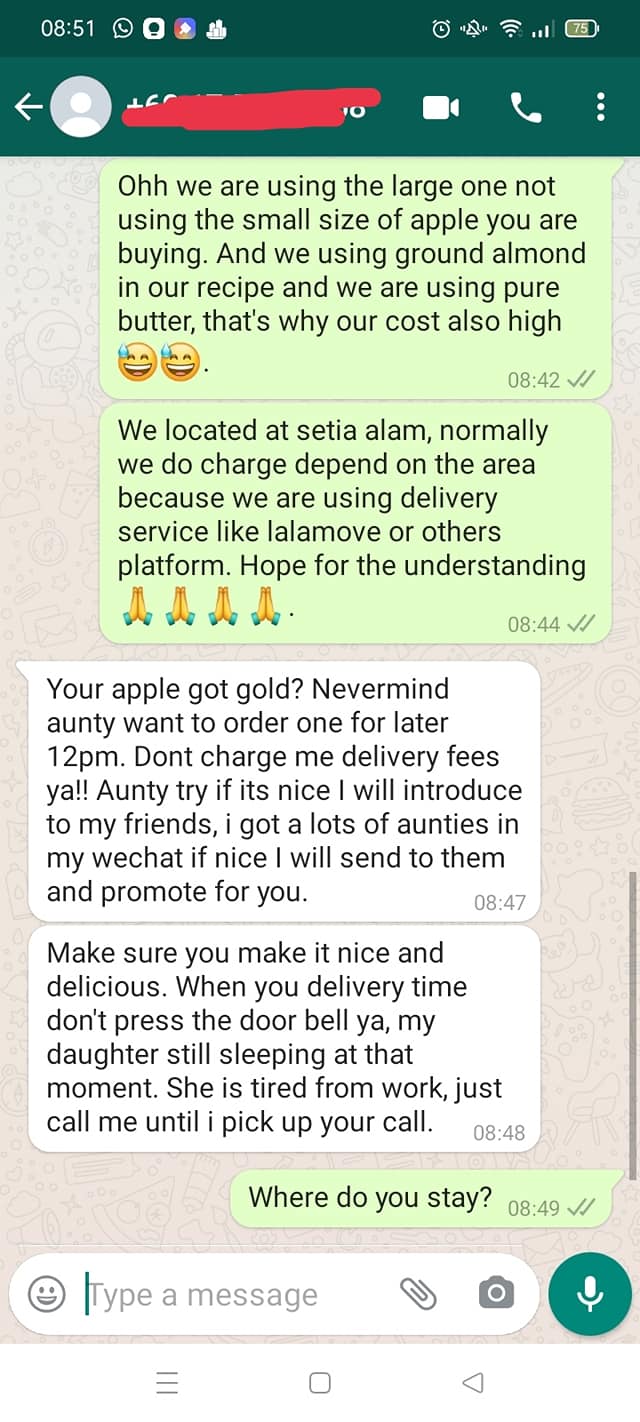The height and width of the screenshot is (1422, 640).
Task: Tap the system home button
Action: [320, 1383]
